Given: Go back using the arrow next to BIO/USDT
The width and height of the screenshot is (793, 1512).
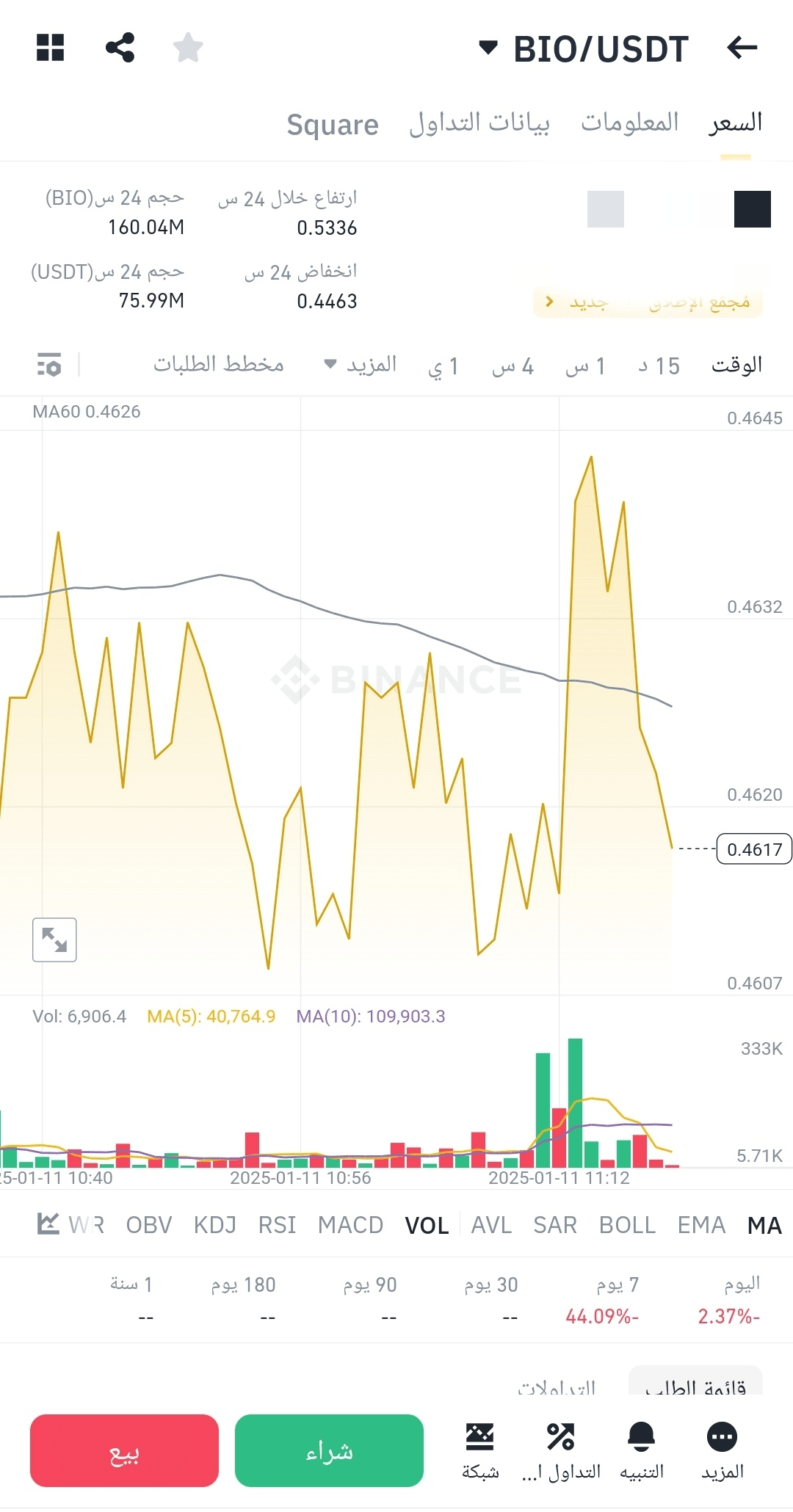Looking at the screenshot, I should [x=742, y=48].
